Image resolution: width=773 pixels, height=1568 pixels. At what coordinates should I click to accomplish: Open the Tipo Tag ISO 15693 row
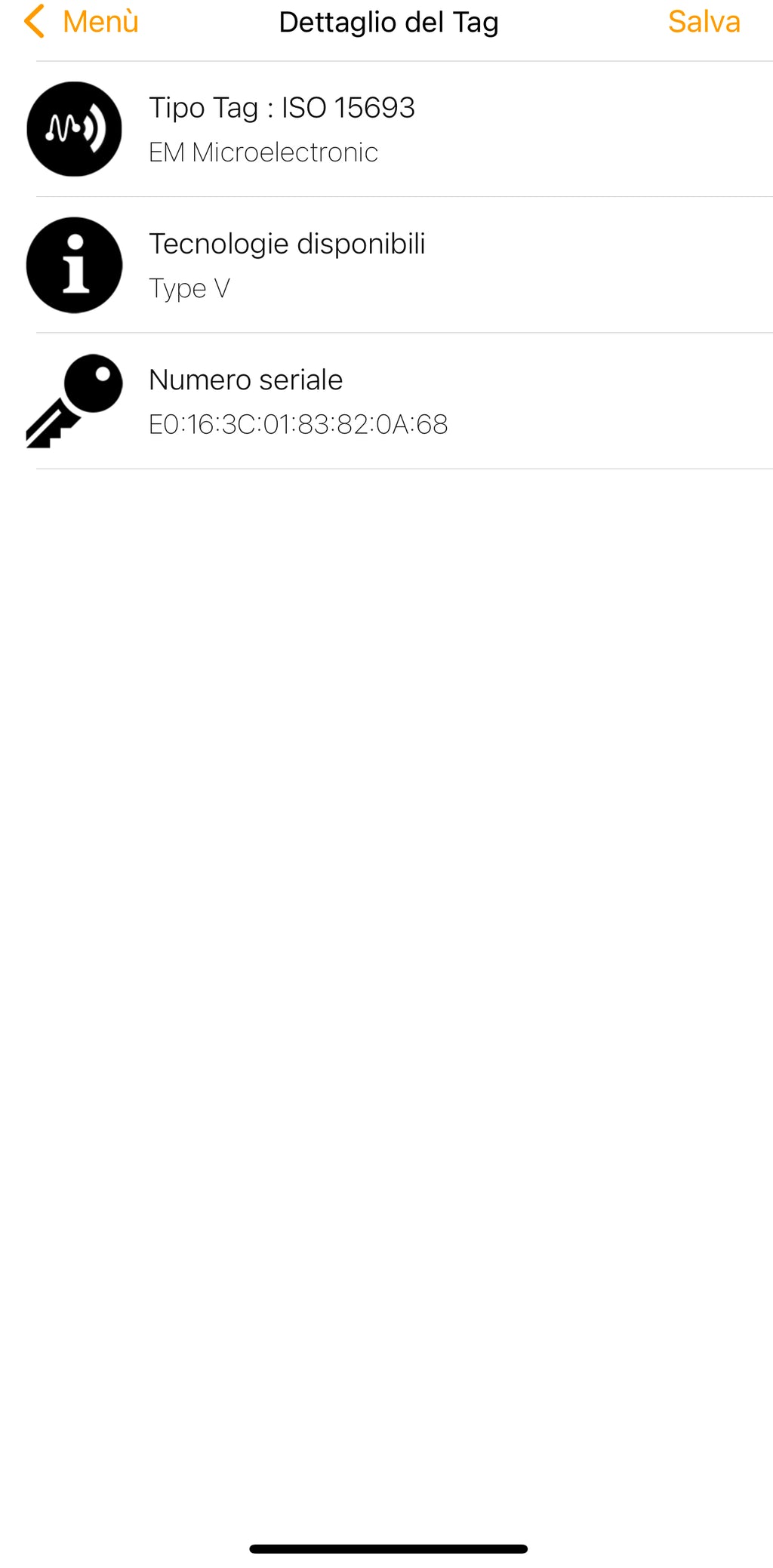coord(386,129)
